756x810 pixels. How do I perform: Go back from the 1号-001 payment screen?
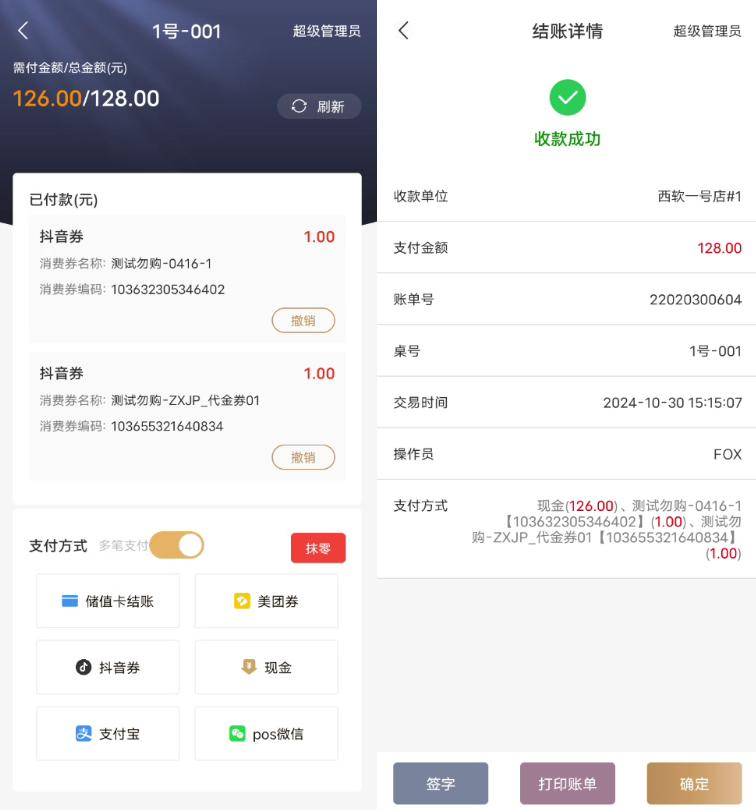(23, 31)
